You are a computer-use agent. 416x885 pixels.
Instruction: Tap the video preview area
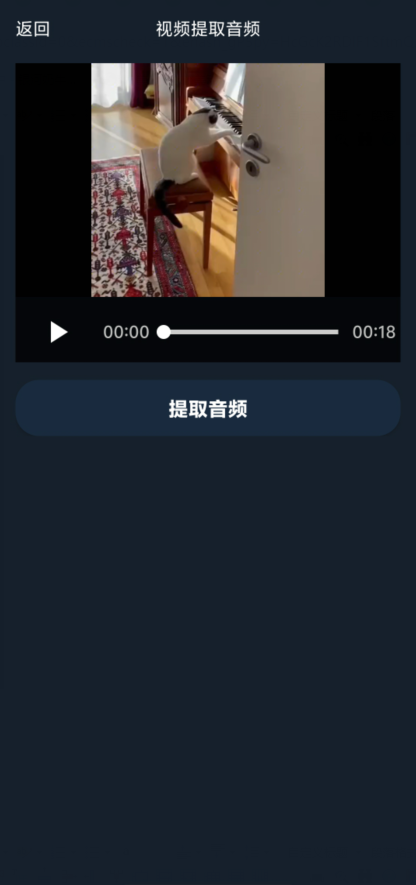208,179
